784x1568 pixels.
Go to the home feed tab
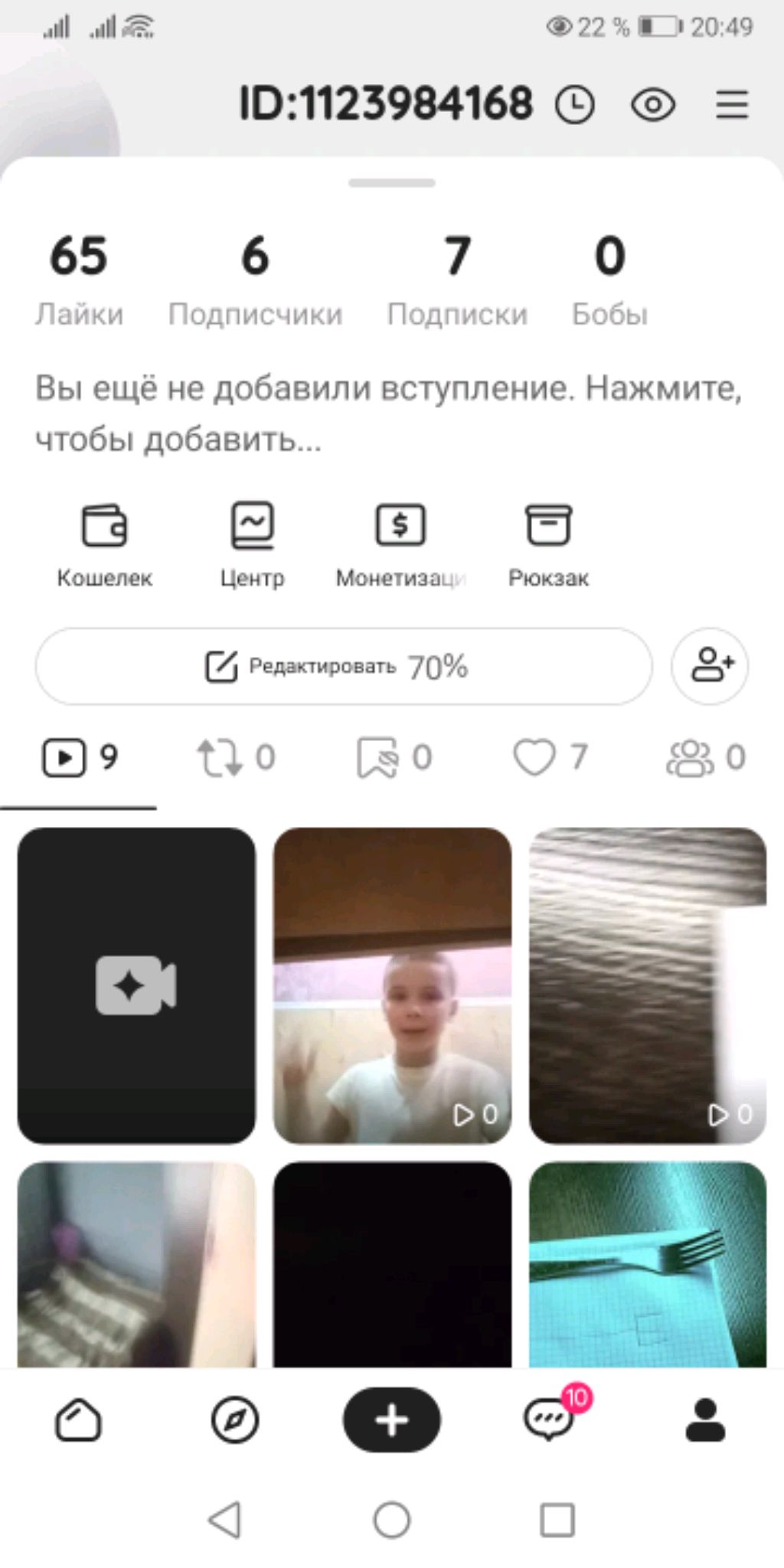[x=78, y=1421]
